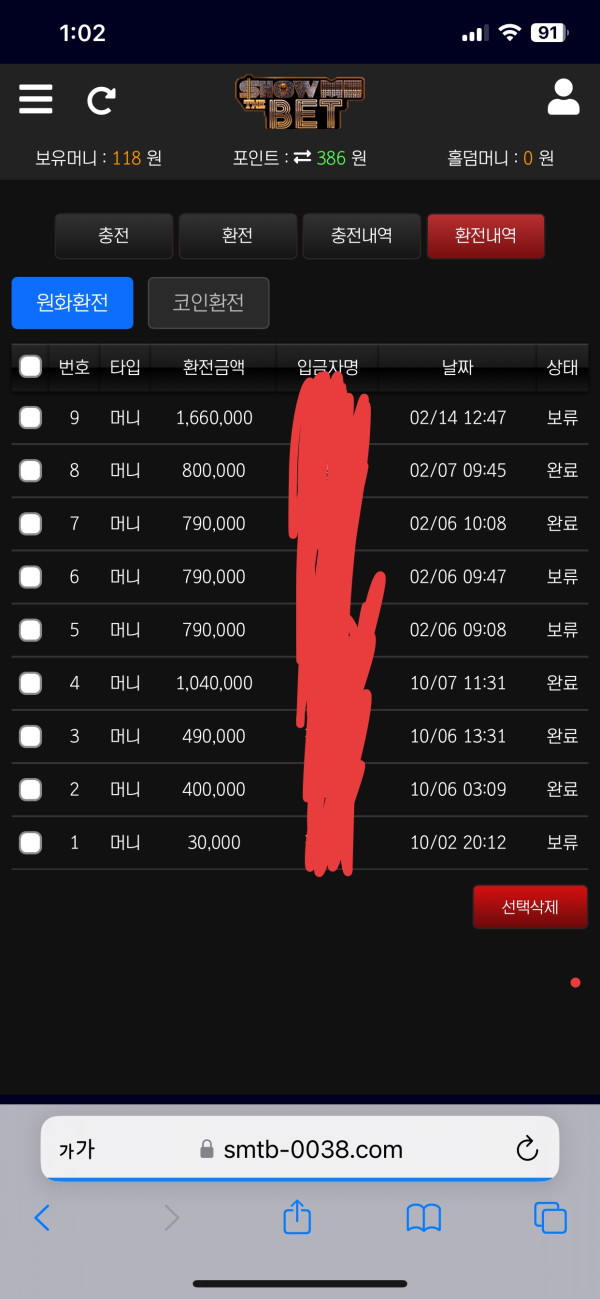Open Safari bookmarks
This screenshot has height=1299, width=600.
pyautogui.click(x=424, y=1217)
